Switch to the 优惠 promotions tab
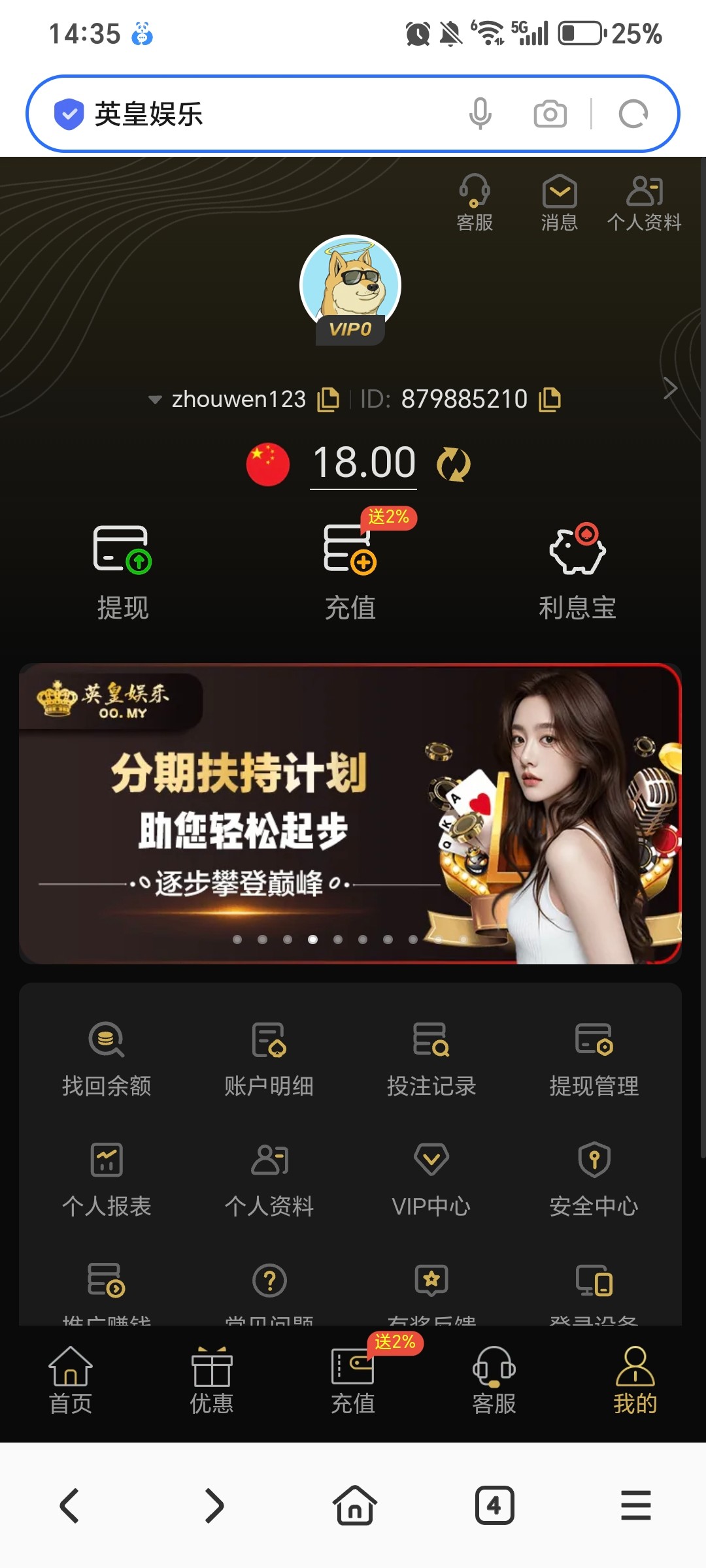The height and width of the screenshot is (1568, 706). pyautogui.click(x=212, y=1380)
